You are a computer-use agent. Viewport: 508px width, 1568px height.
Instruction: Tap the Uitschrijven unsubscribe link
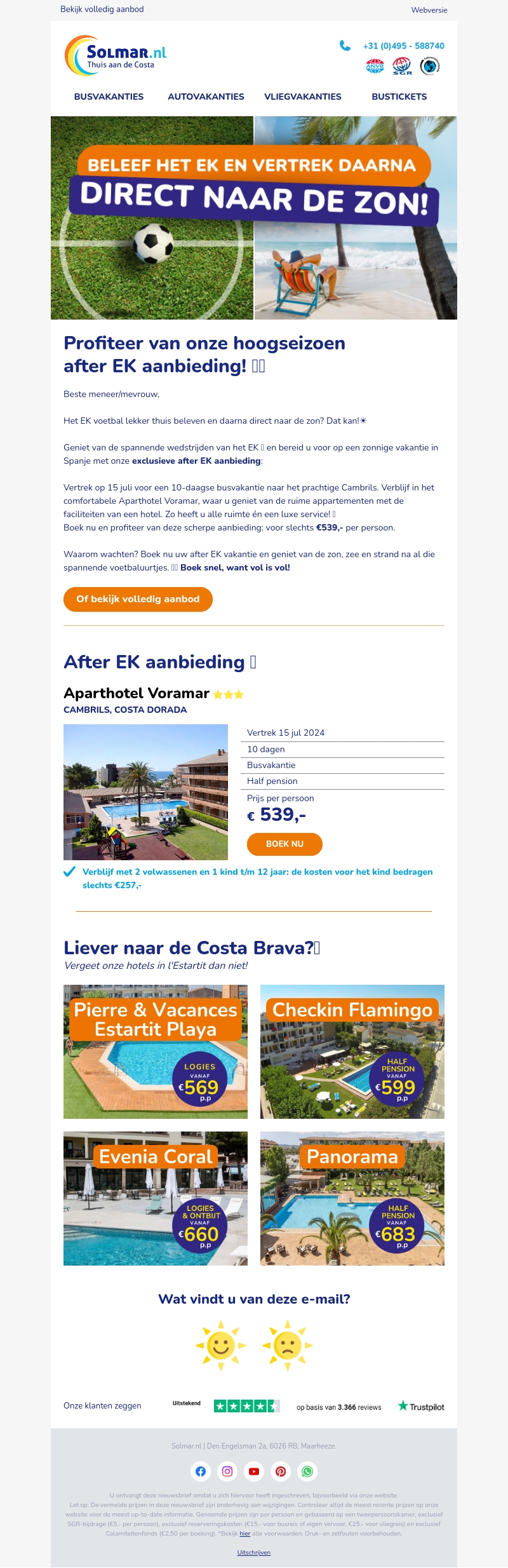point(254,1552)
